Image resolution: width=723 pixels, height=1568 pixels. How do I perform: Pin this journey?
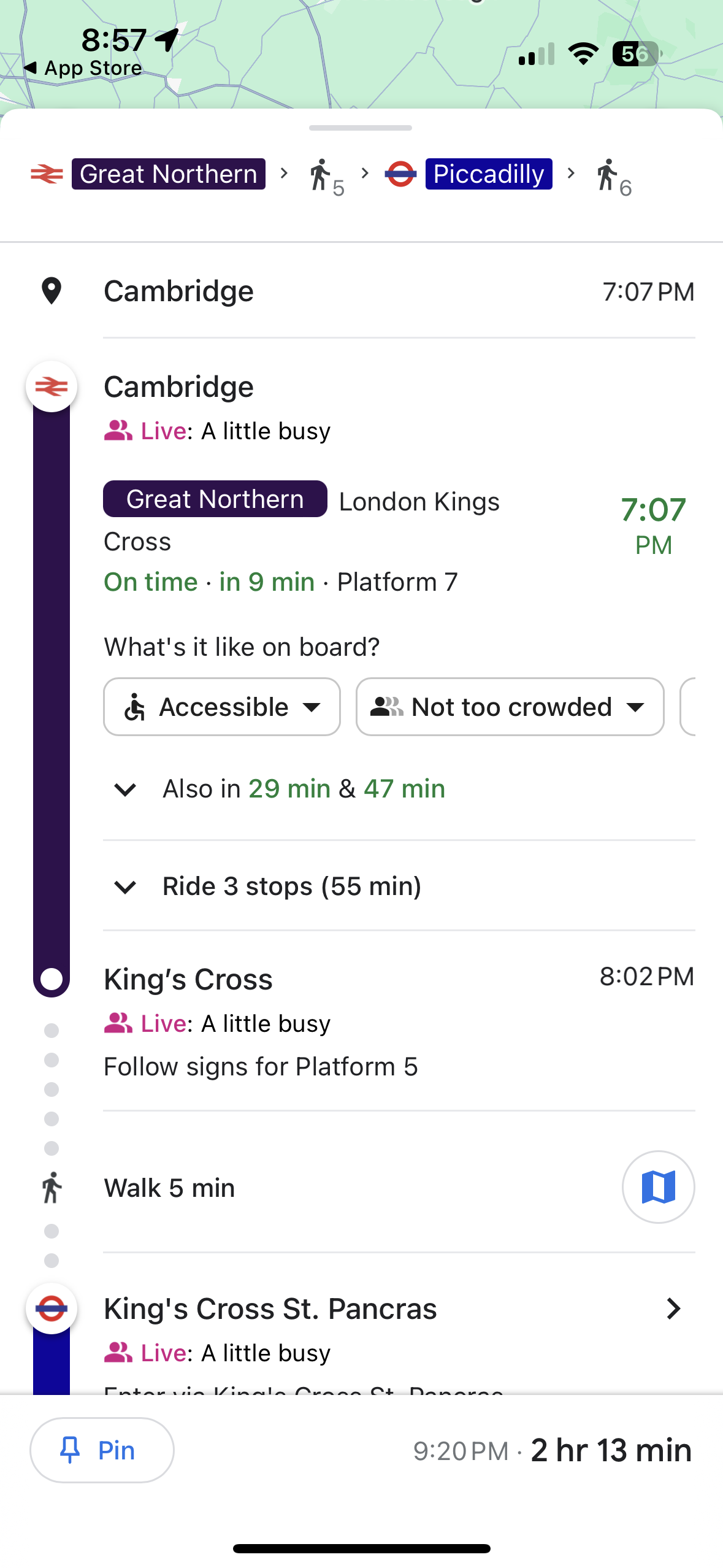101,1450
